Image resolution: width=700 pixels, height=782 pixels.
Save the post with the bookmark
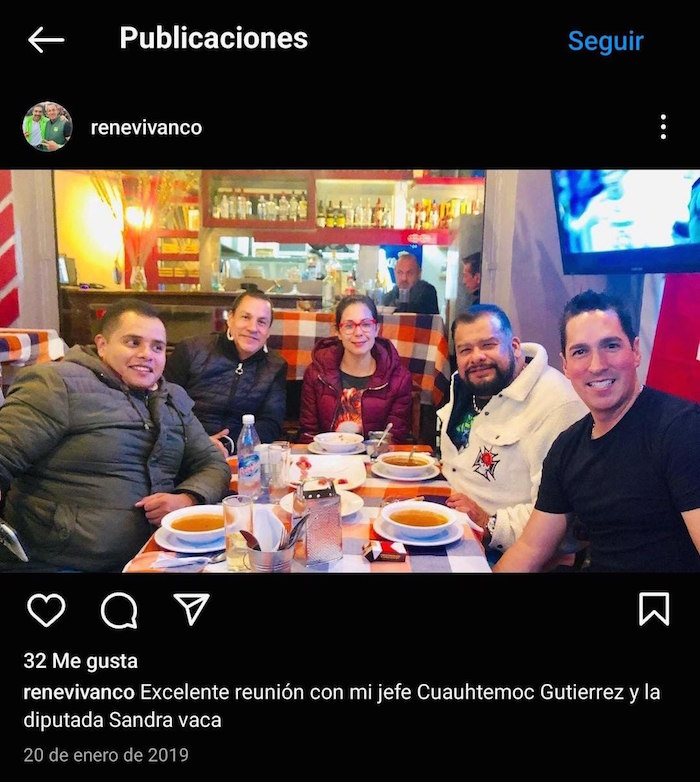pos(654,609)
